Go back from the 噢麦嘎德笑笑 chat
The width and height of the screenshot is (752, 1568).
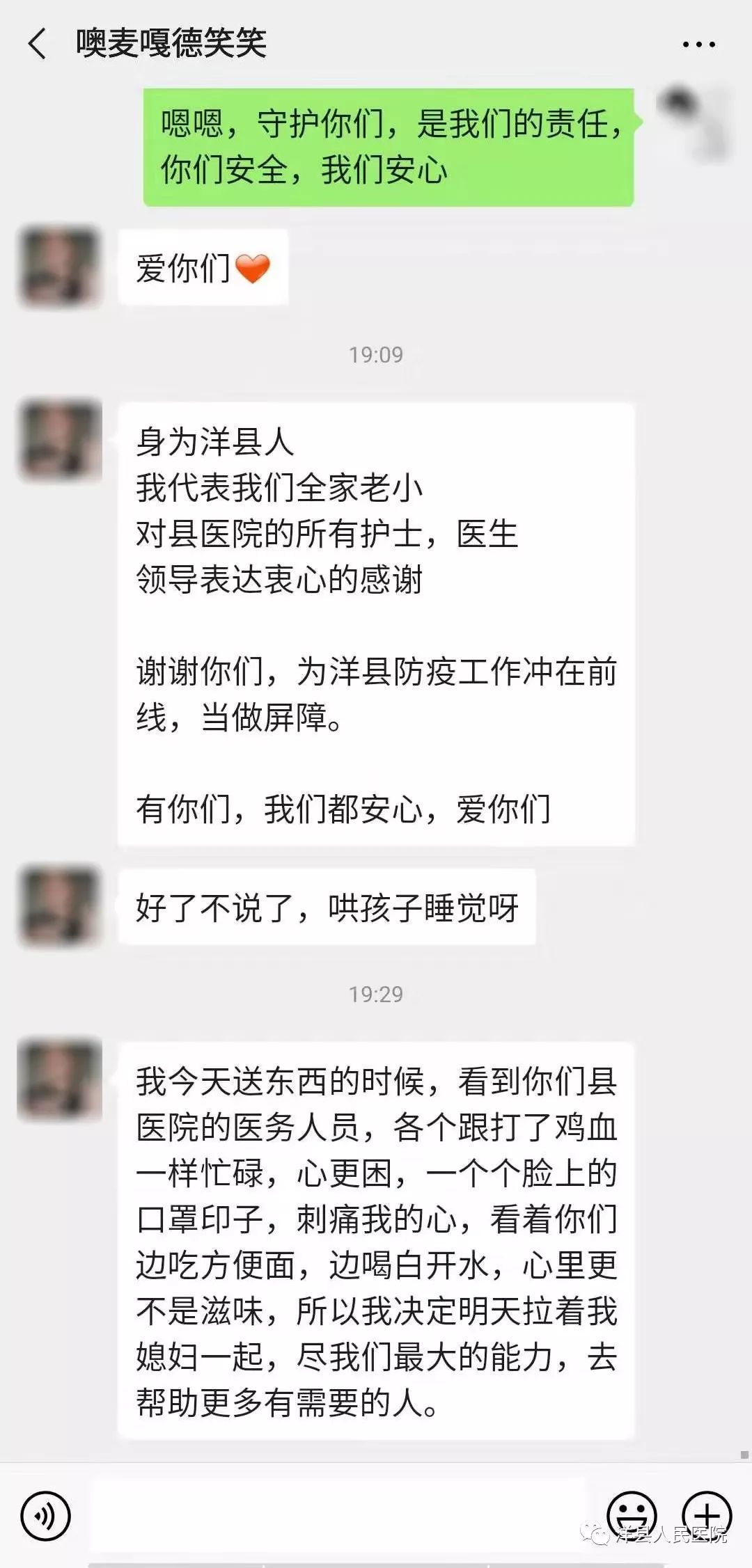point(38,44)
